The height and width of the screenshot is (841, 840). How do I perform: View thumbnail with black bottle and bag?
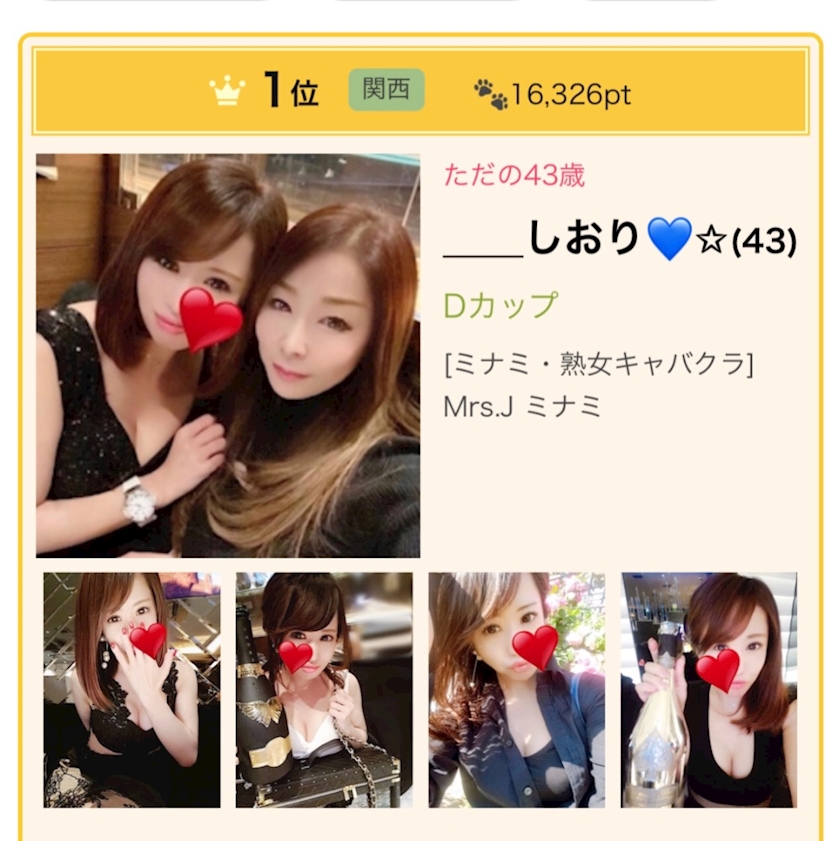tap(325, 690)
